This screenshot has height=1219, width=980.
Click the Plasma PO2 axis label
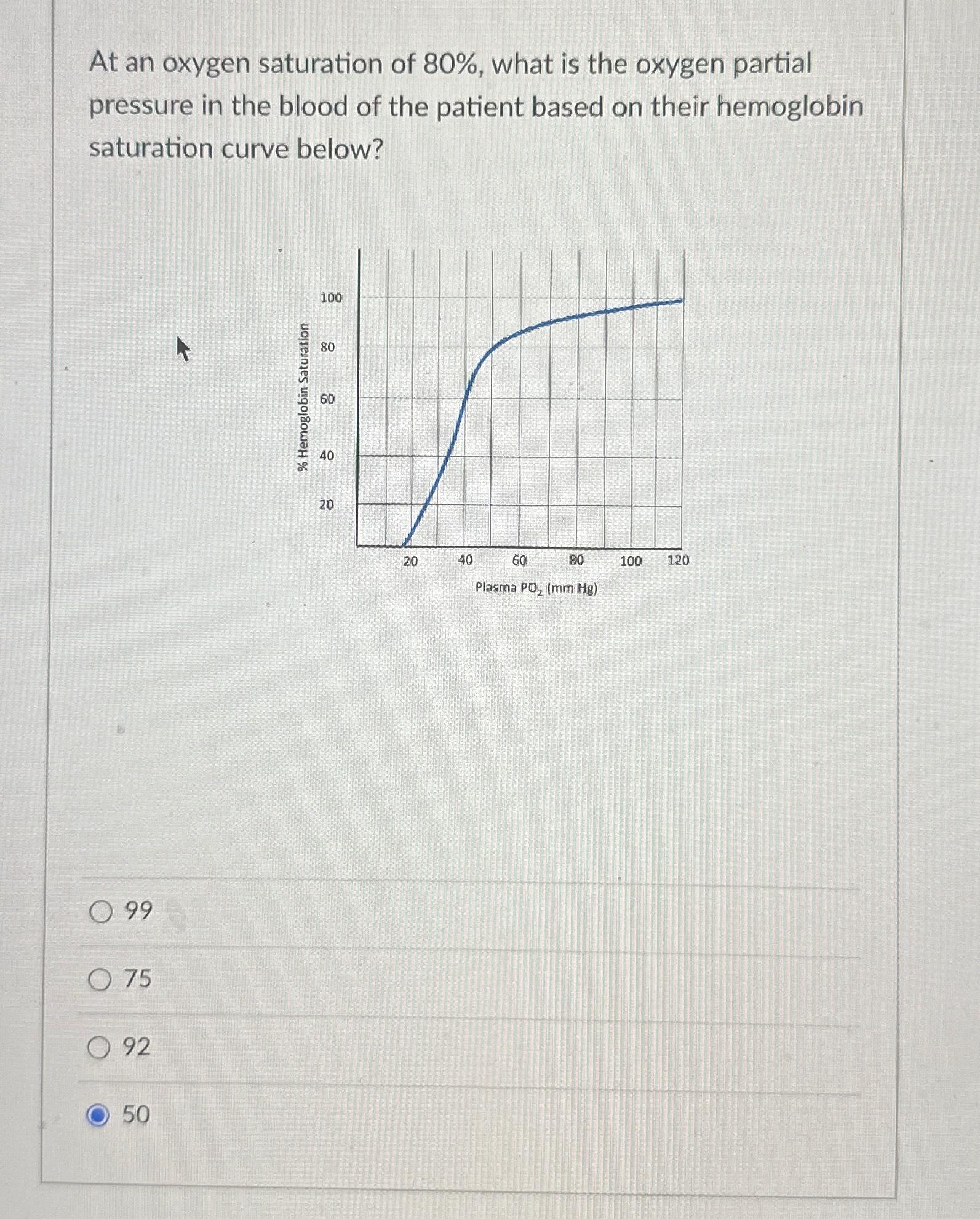536,589
